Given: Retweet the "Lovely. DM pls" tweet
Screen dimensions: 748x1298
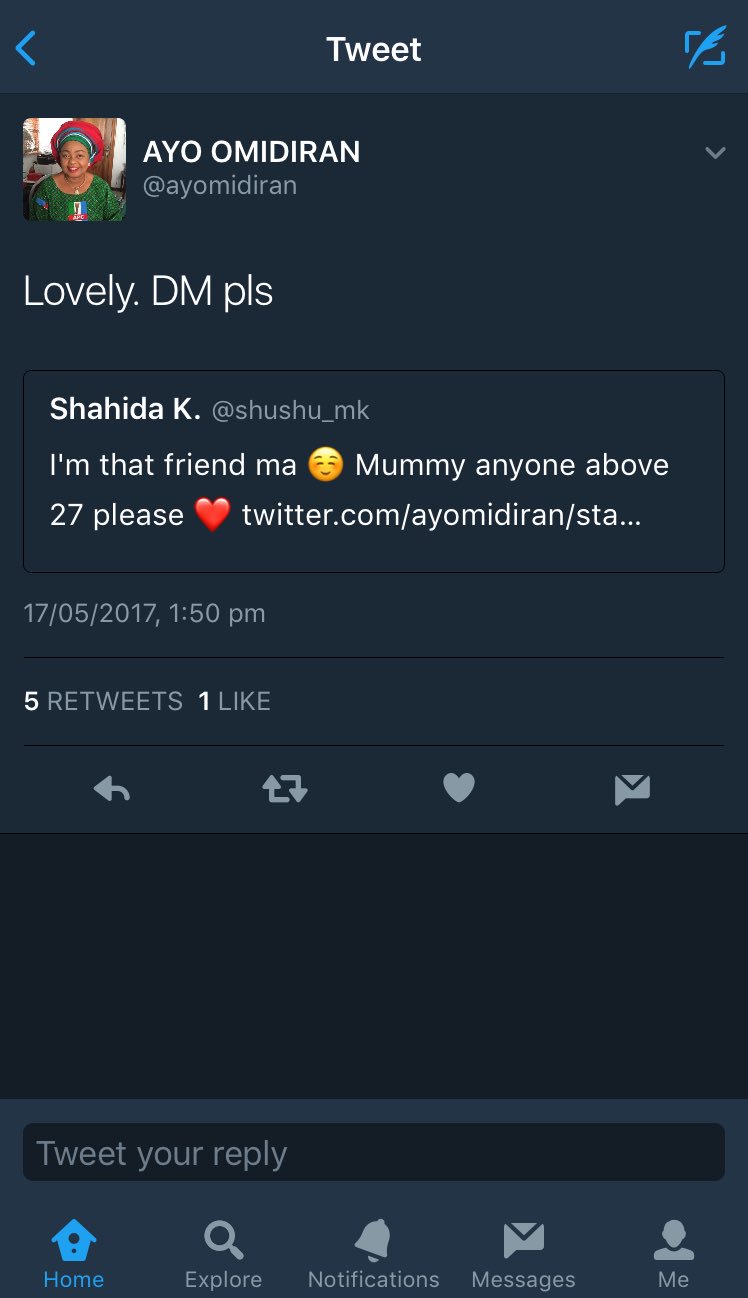Looking at the screenshot, I should pos(285,790).
